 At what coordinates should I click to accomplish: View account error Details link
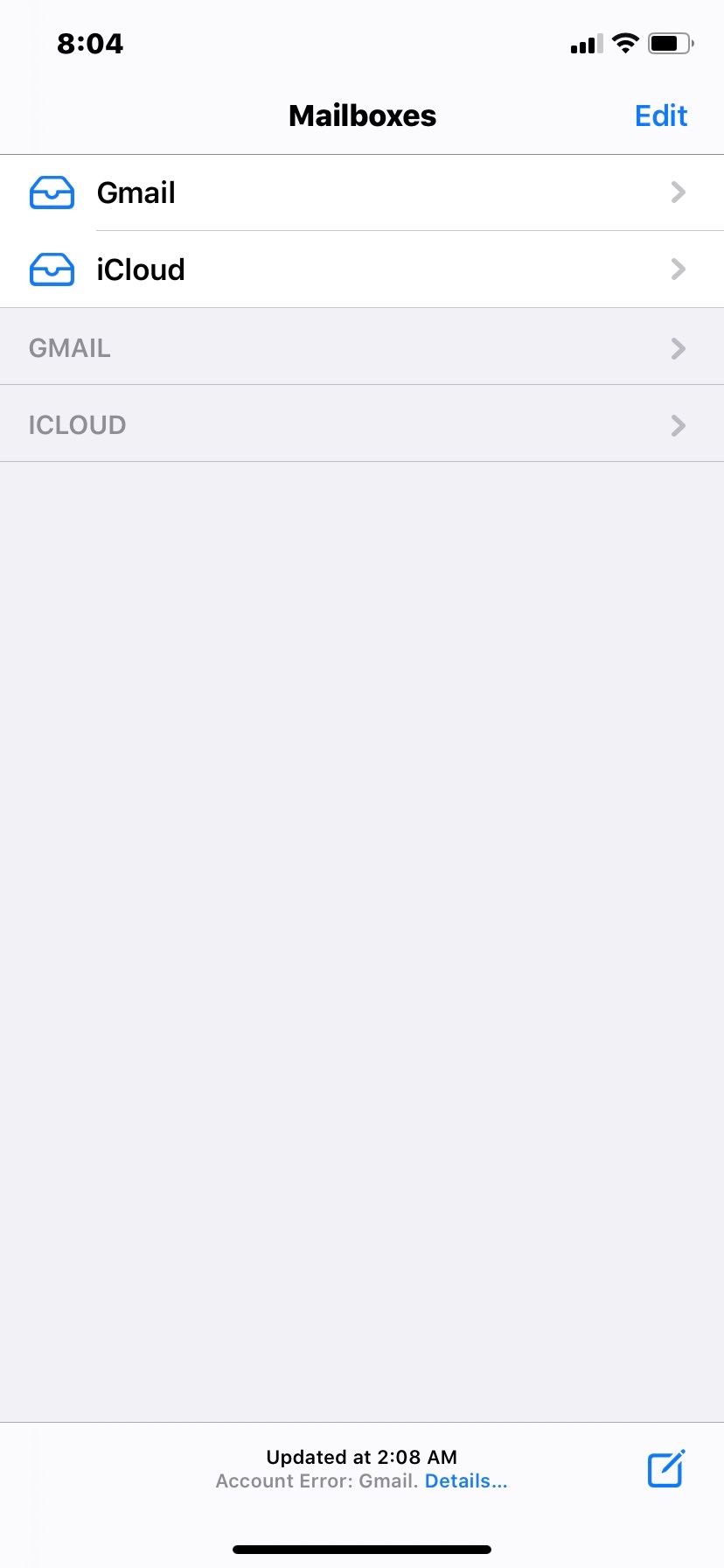click(466, 1480)
